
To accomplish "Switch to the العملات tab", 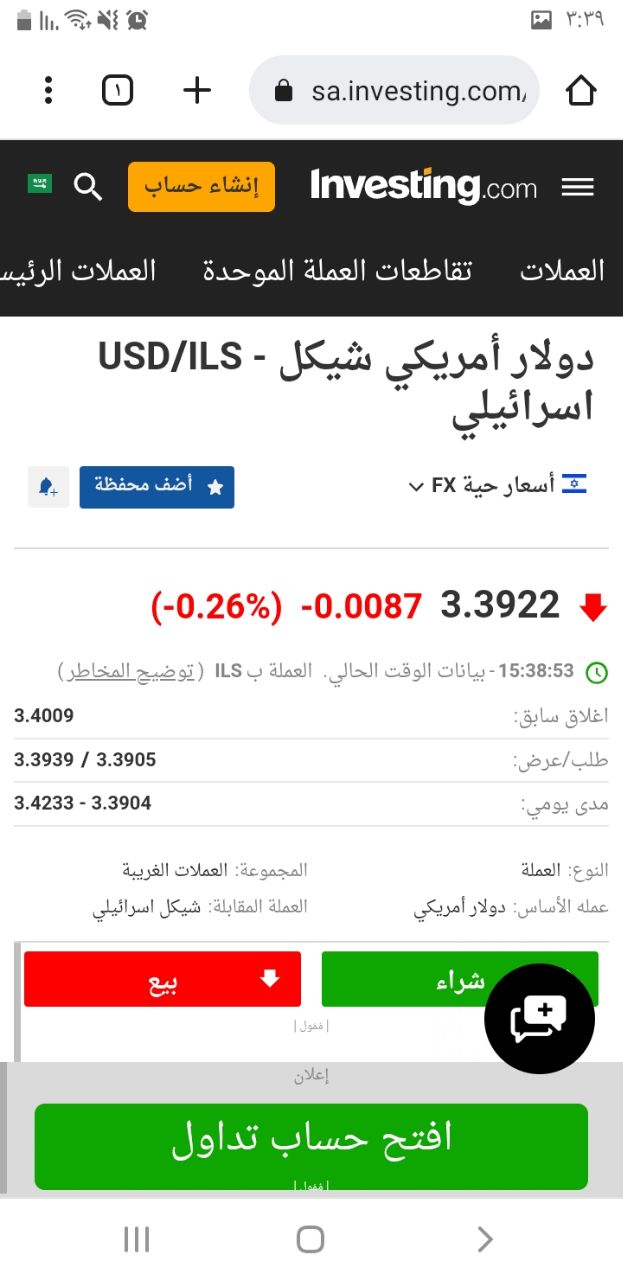I will 562,270.
